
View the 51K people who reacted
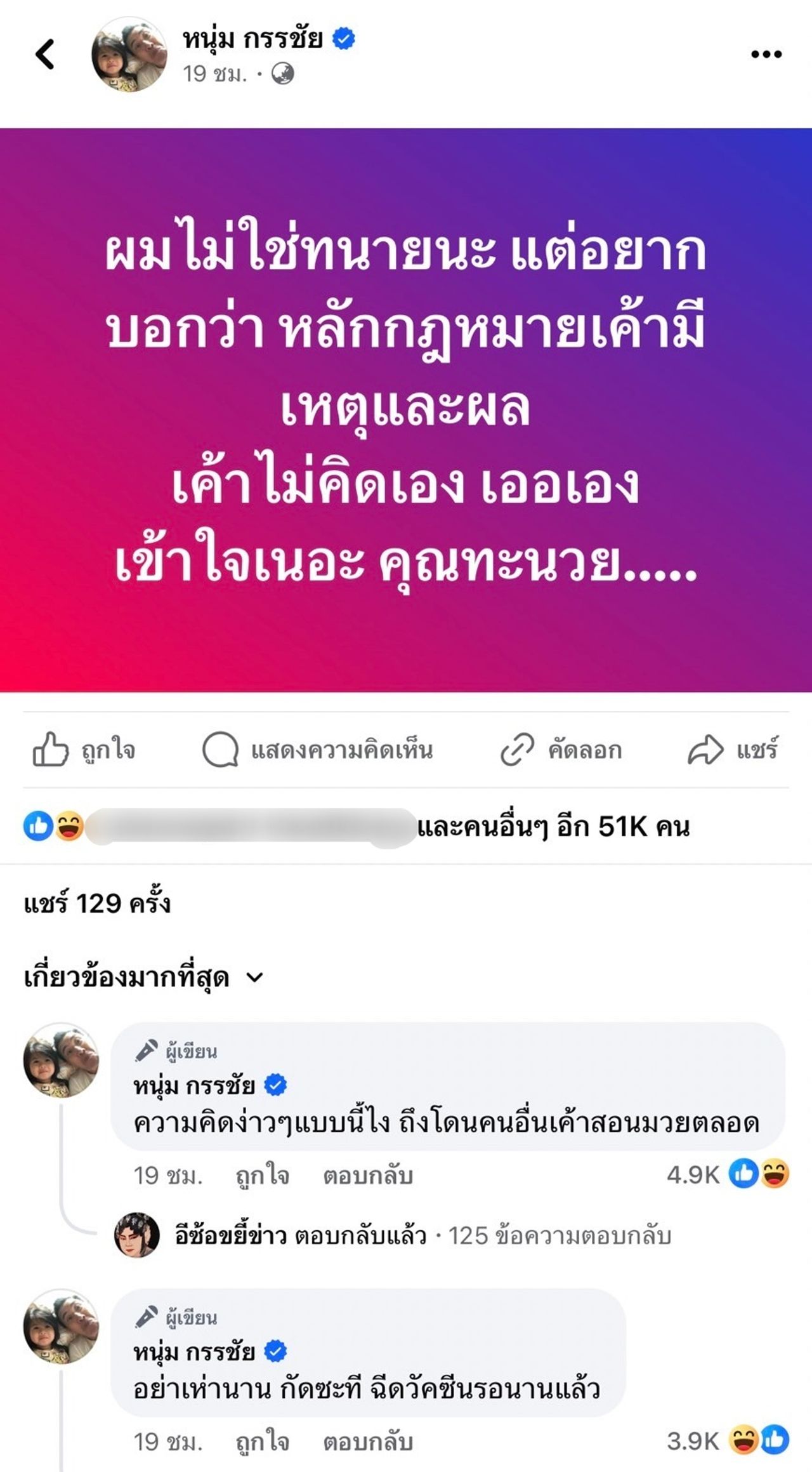pos(552,827)
